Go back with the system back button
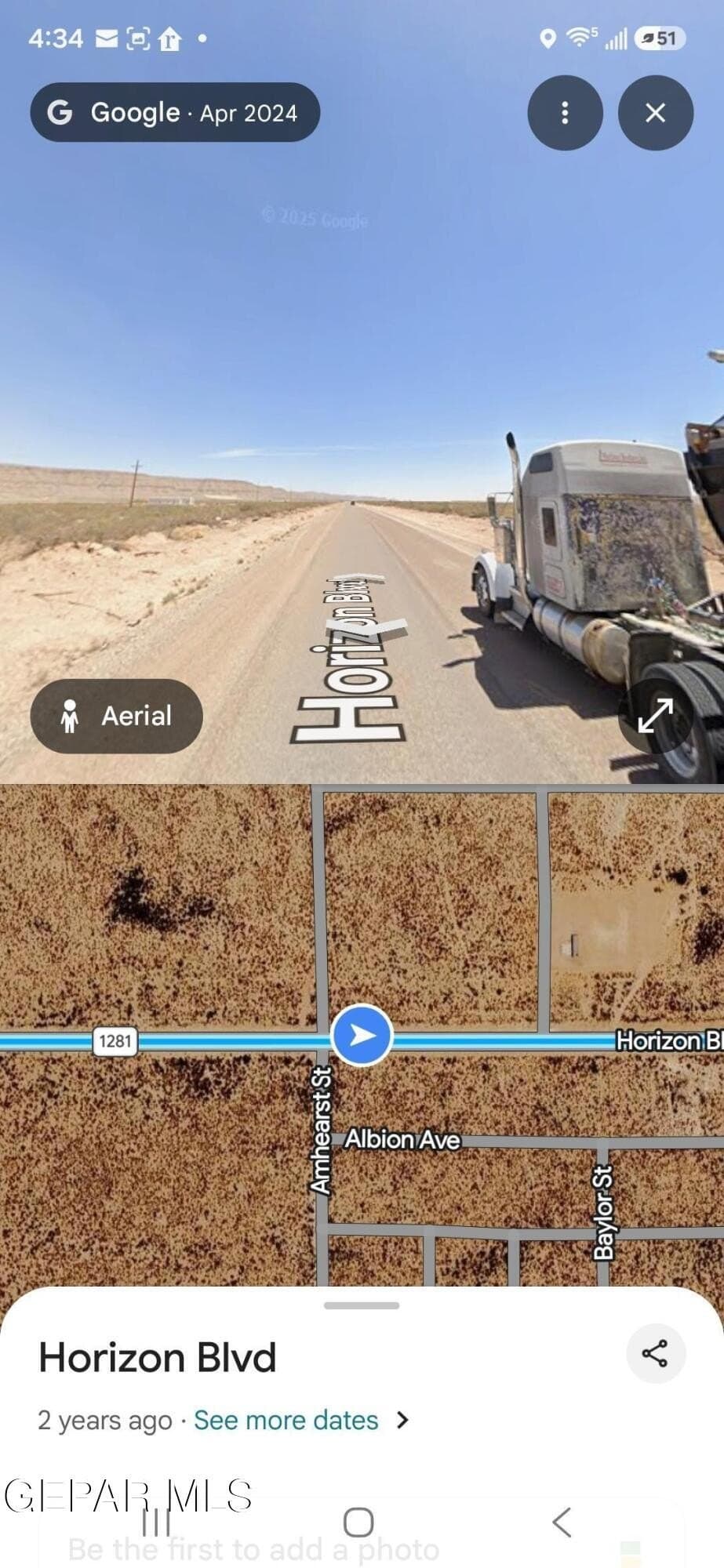This screenshot has width=724, height=1568. click(562, 1522)
